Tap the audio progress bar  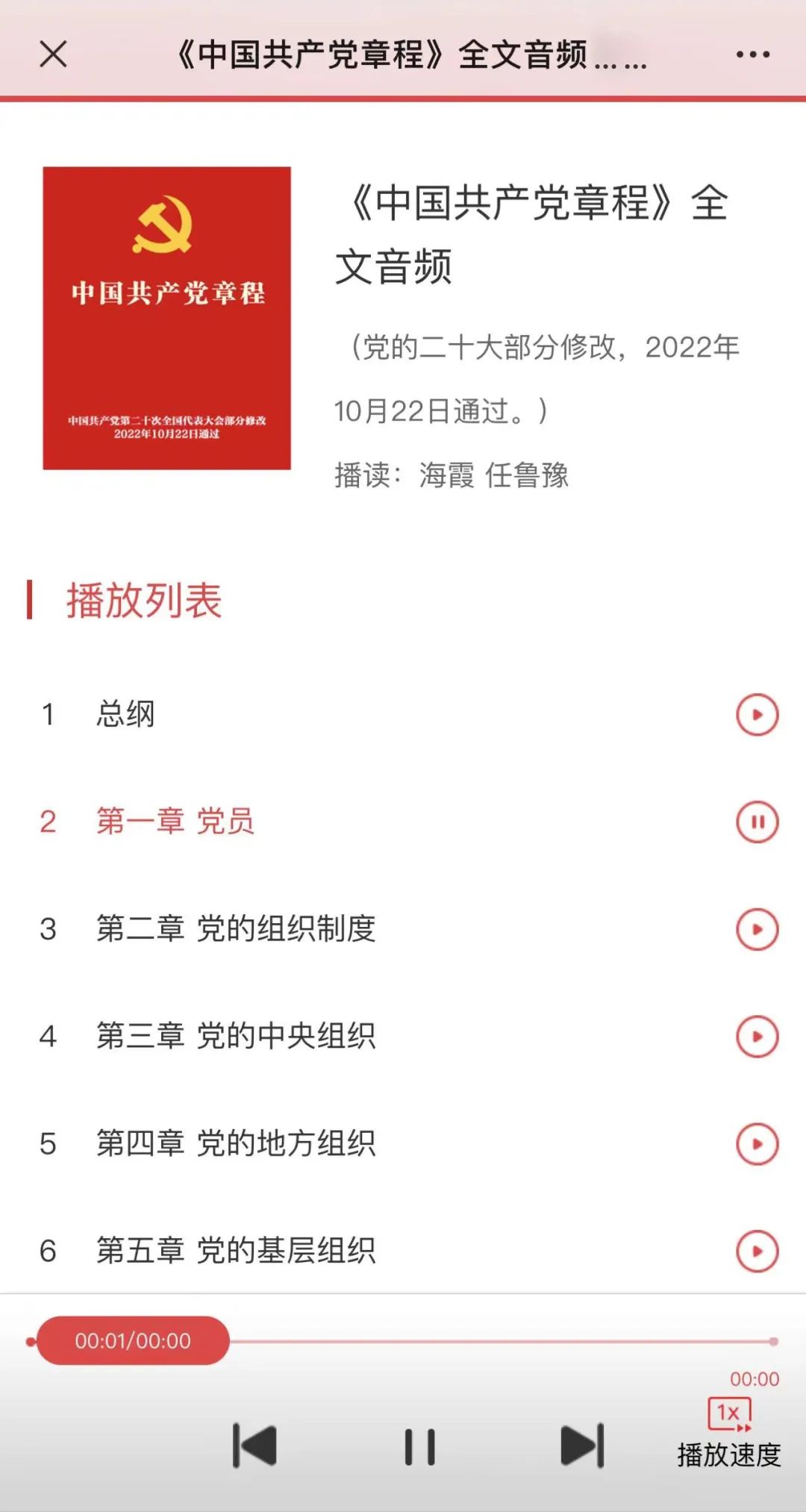tap(500, 1341)
